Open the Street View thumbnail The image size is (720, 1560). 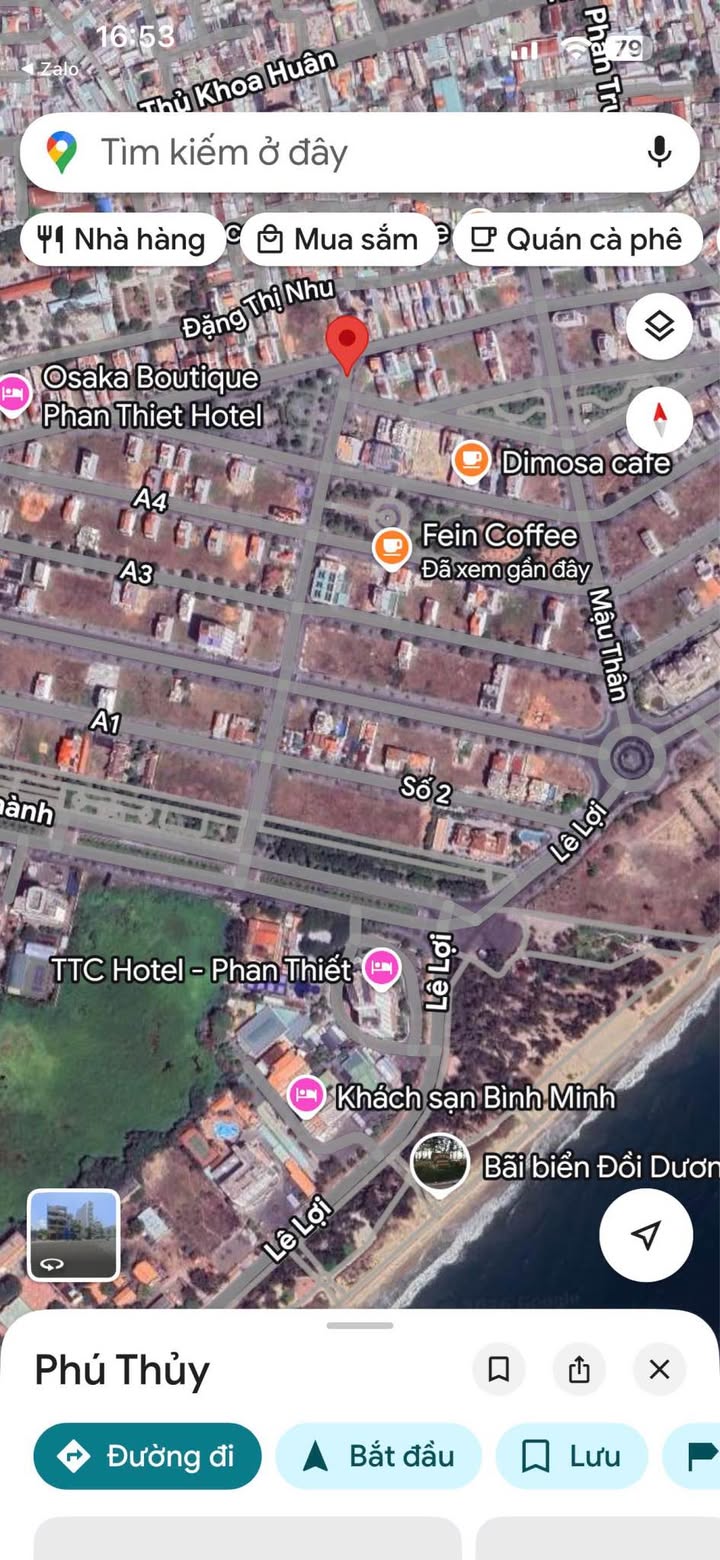(x=73, y=1235)
